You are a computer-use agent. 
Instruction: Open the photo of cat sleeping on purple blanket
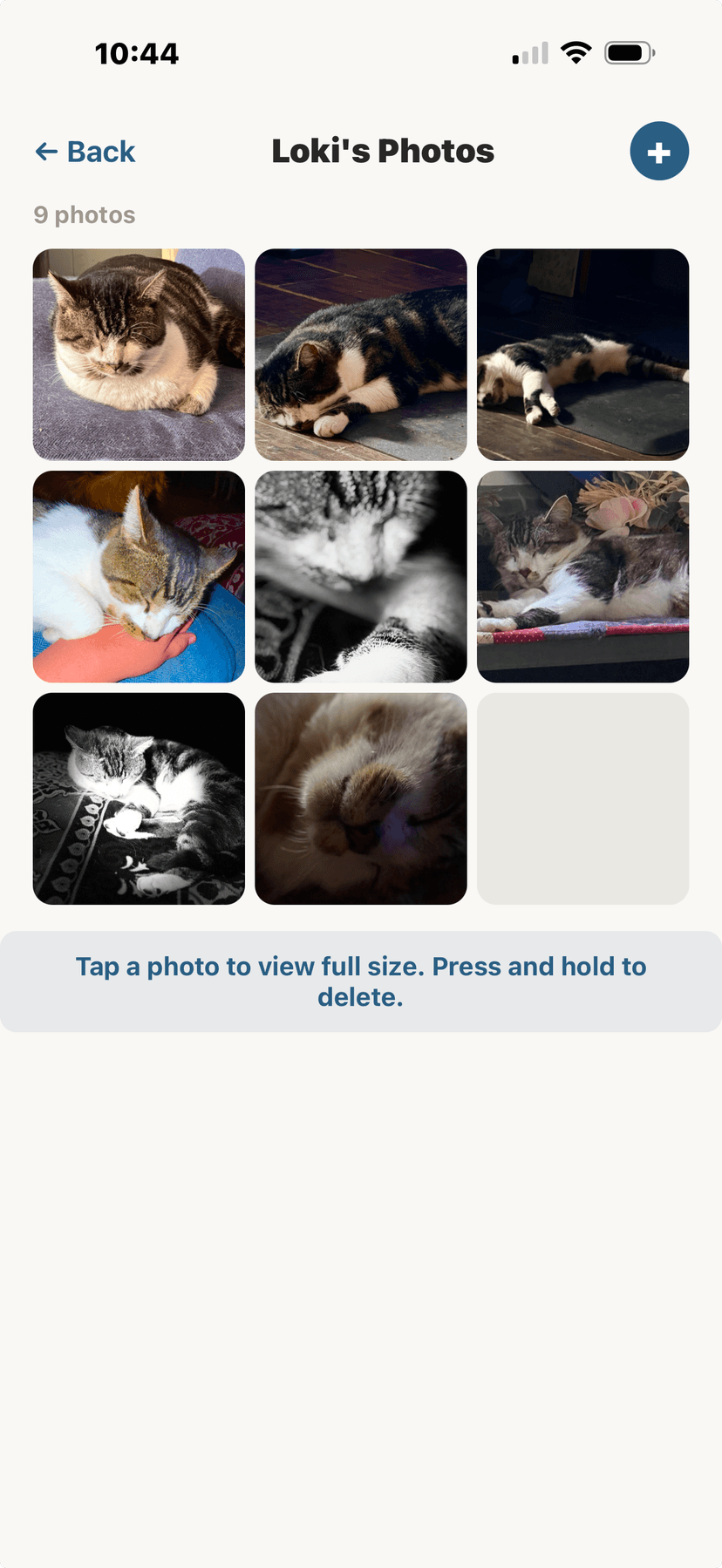(x=139, y=353)
